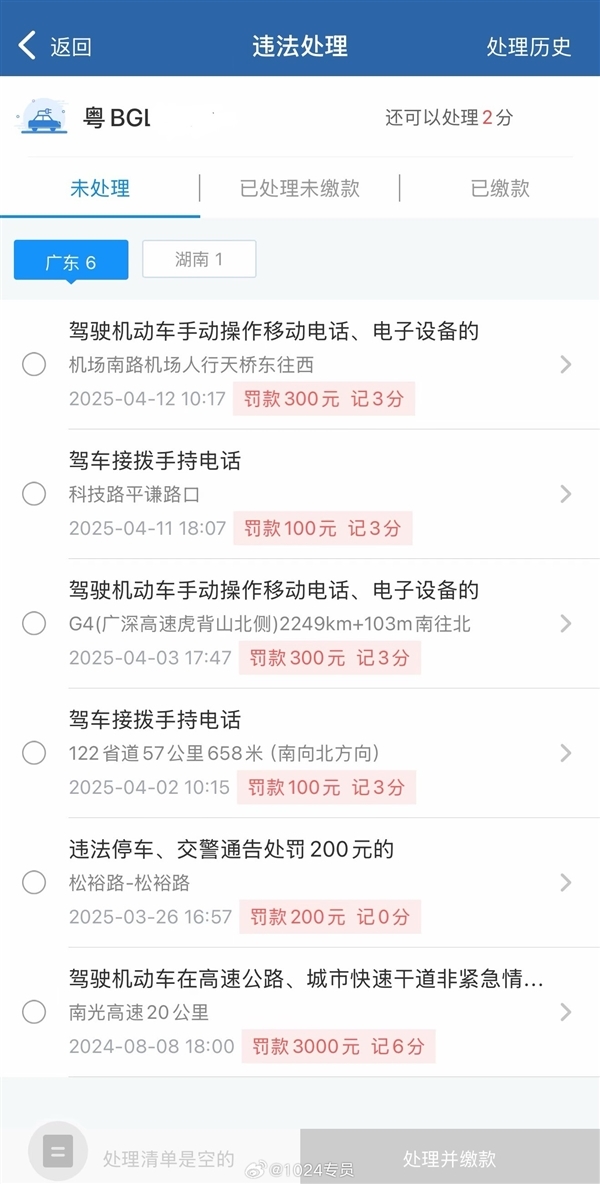Viewport: 600px width, 1184px height.
Task: Tap 返回 to go back
Action: 55,46
